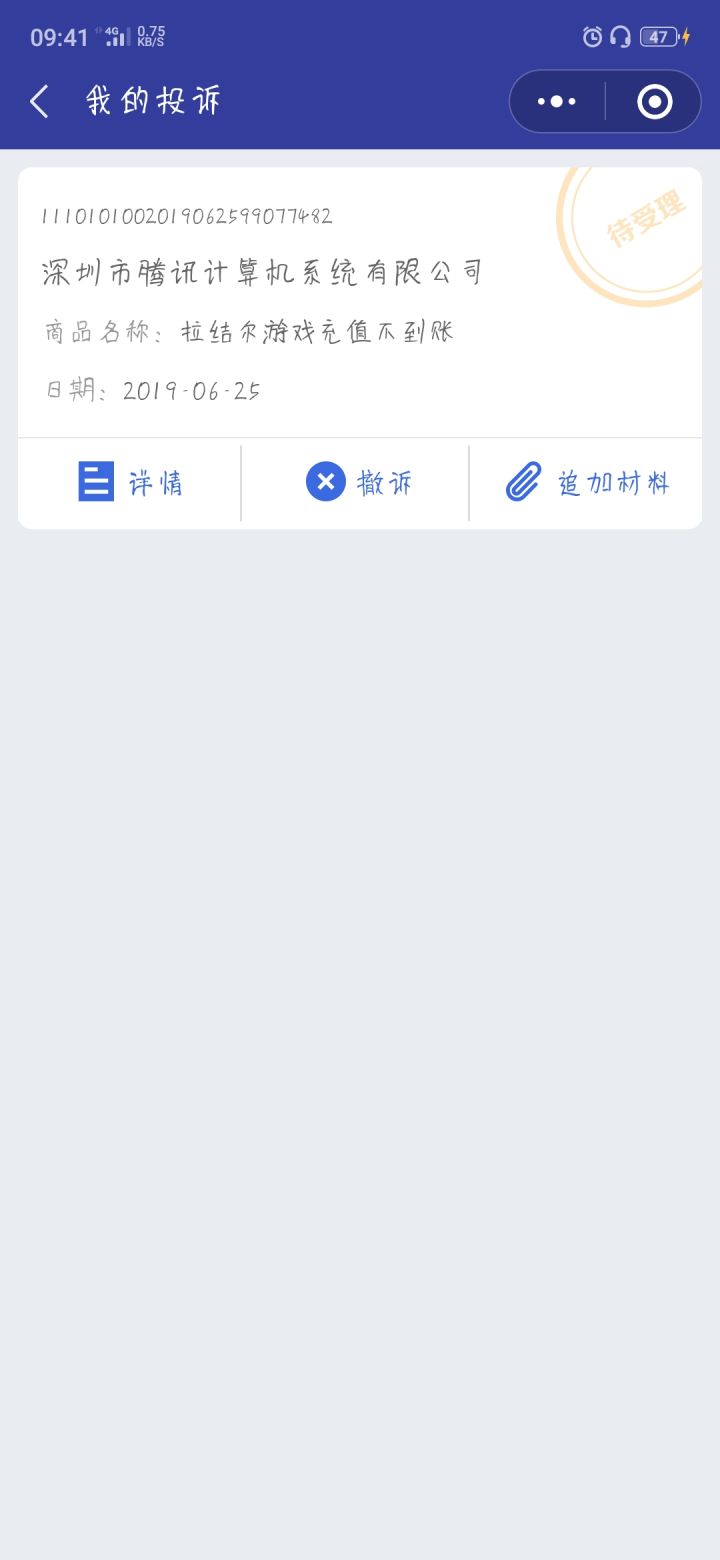Tap the mini-program exit circle icon

(x=654, y=101)
